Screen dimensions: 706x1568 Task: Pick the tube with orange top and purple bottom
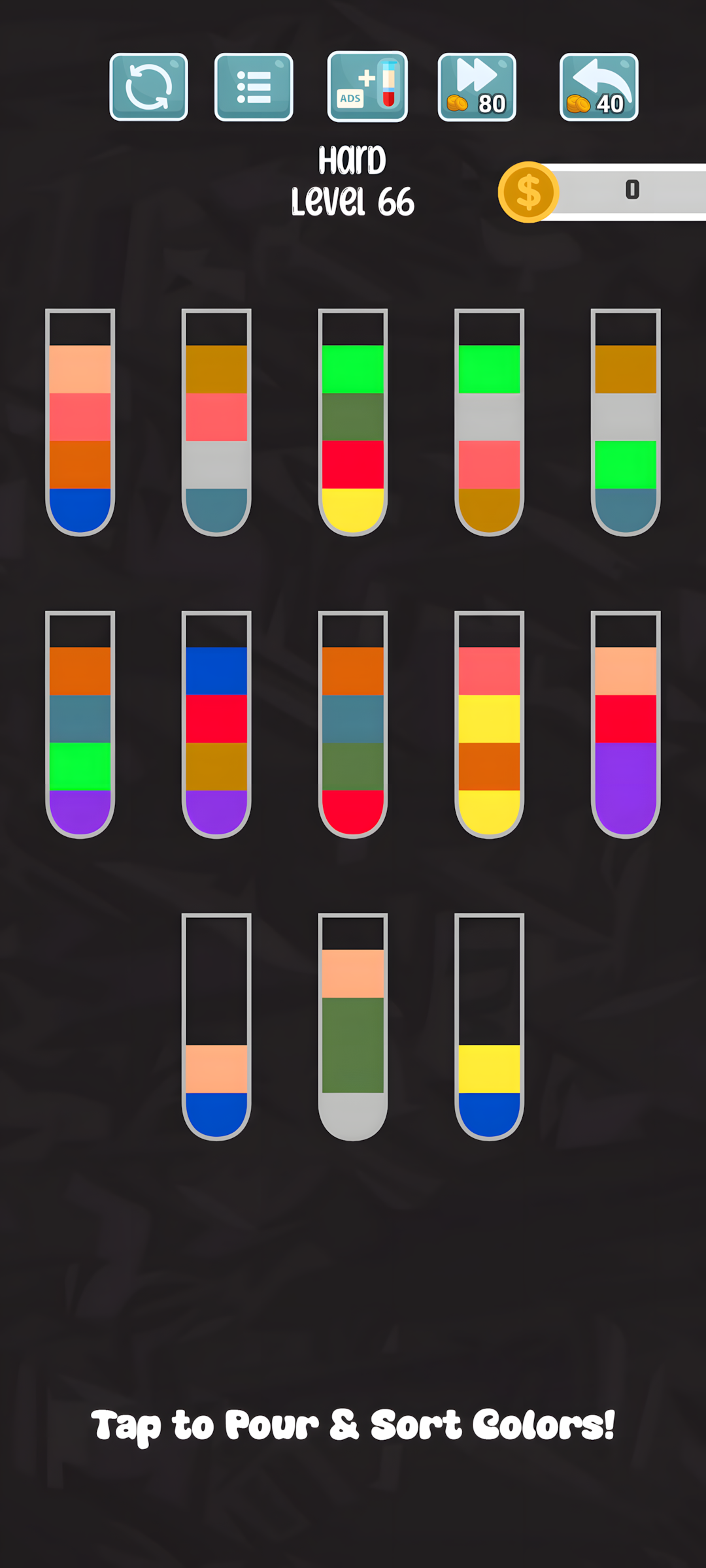pyautogui.click(x=80, y=725)
